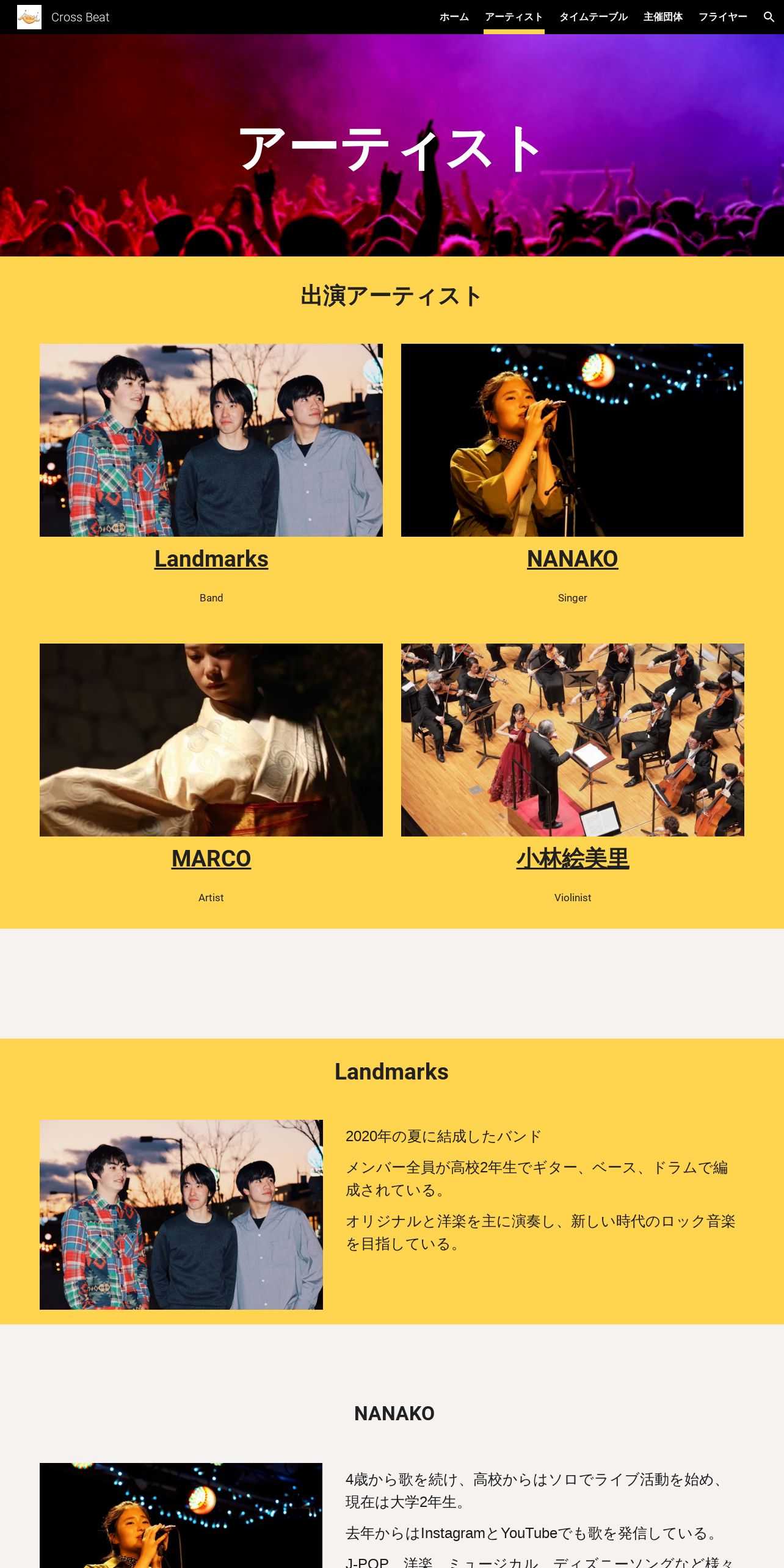The height and width of the screenshot is (1568, 784).
Task: Select the アーティスト nav item
Action: click(x=514, y=17)
